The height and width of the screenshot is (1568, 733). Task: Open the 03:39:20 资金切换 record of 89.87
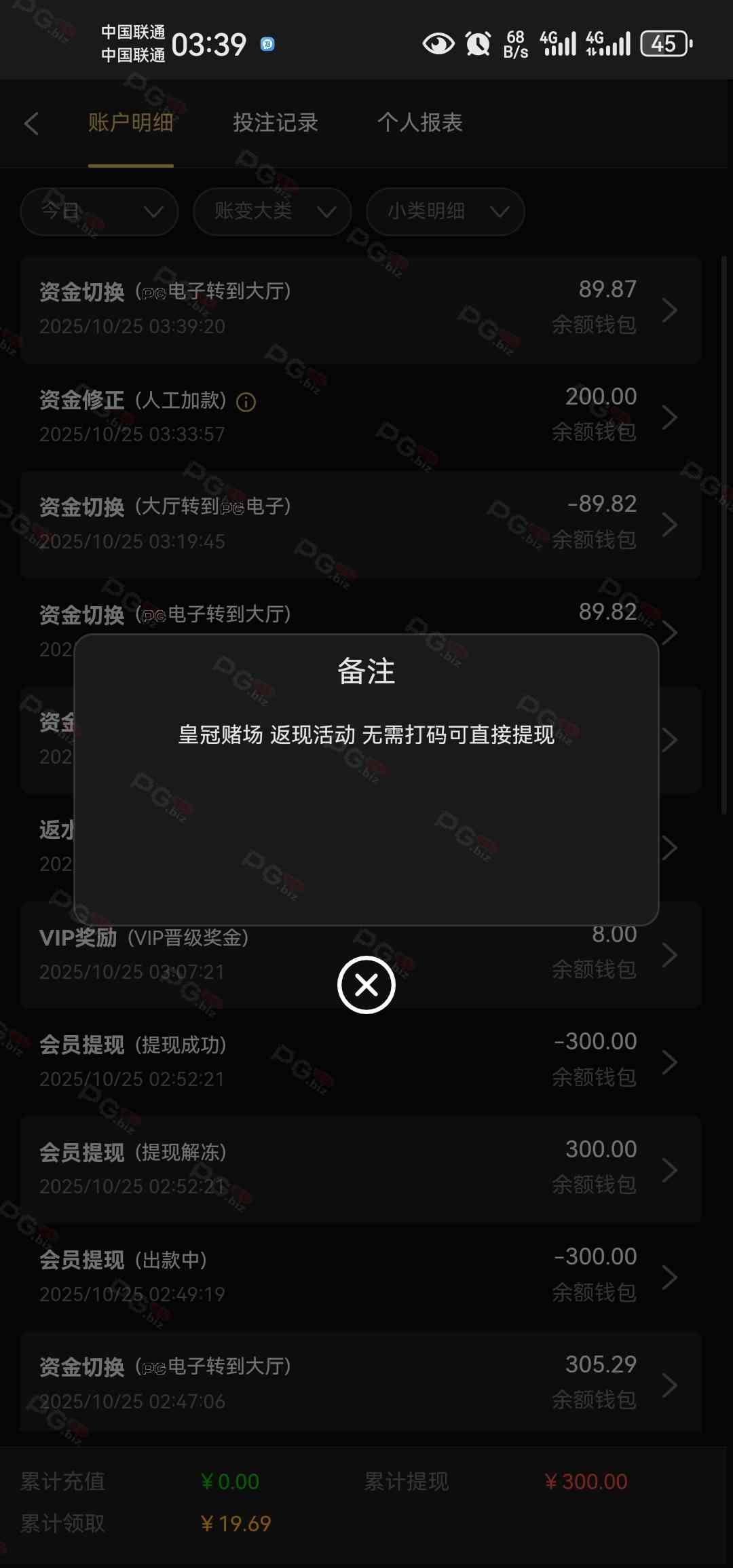pyautogui.click(x=360, y=310)
